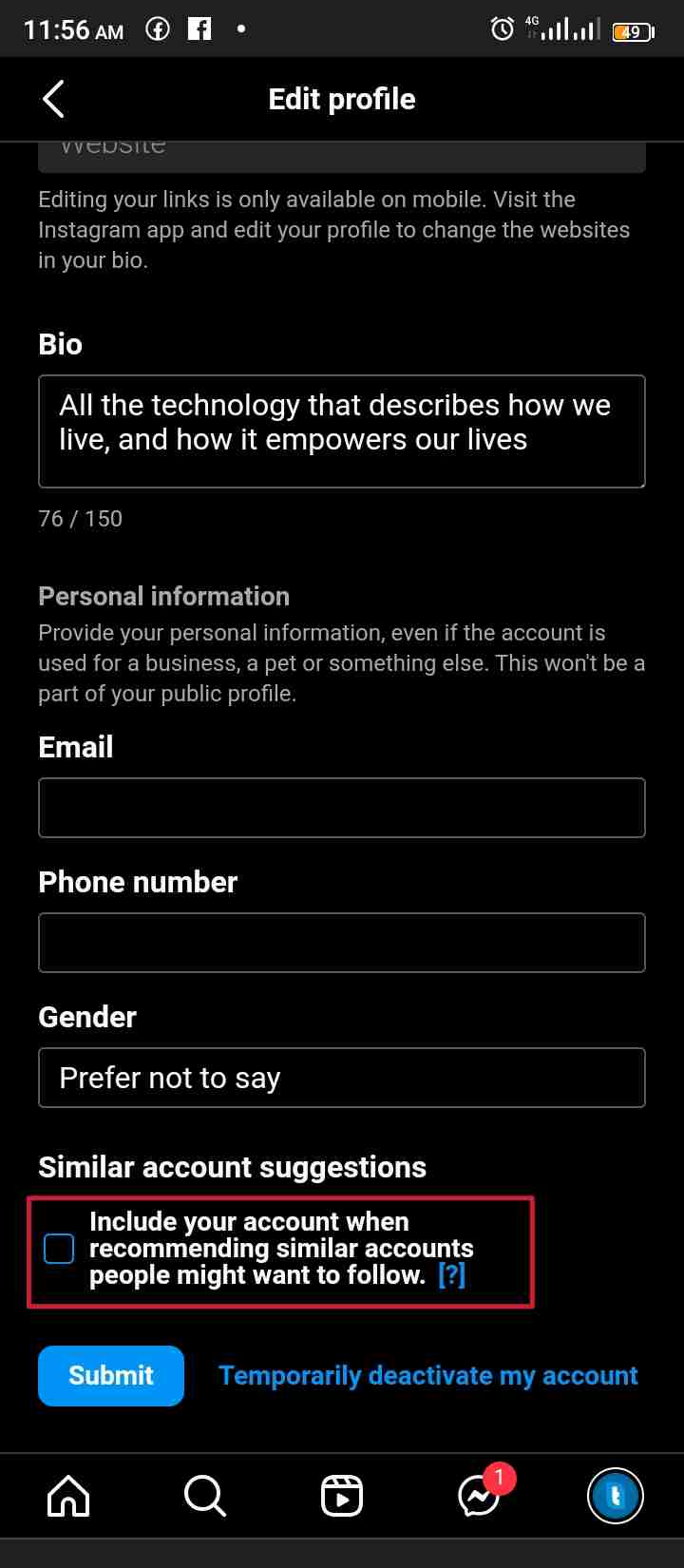684x1568 pixels.
Task: Open the Gender field
Action: [x=342, y=1078]
